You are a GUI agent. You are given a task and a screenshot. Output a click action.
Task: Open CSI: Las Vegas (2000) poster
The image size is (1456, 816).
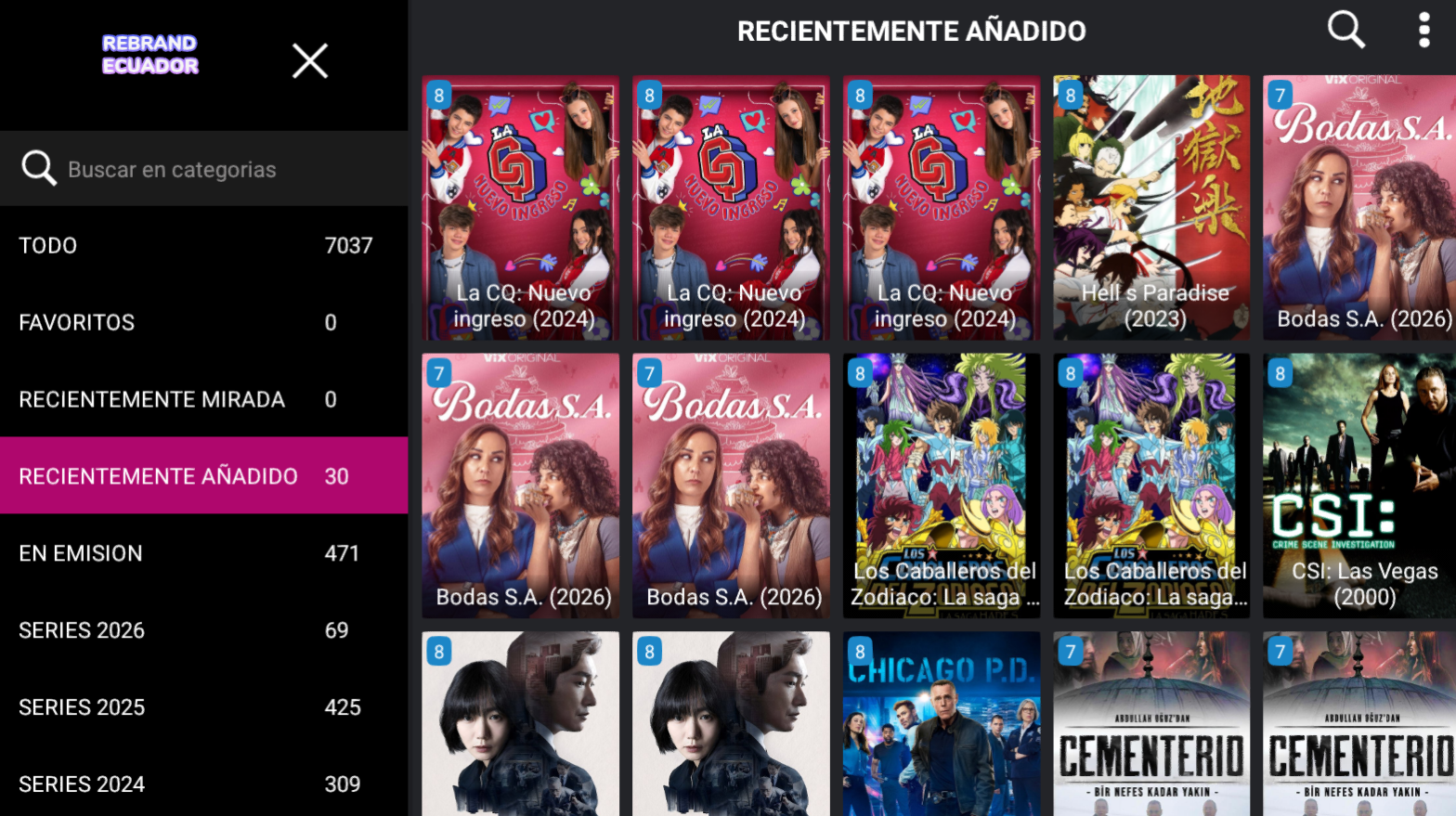[x=1358, y=486]
